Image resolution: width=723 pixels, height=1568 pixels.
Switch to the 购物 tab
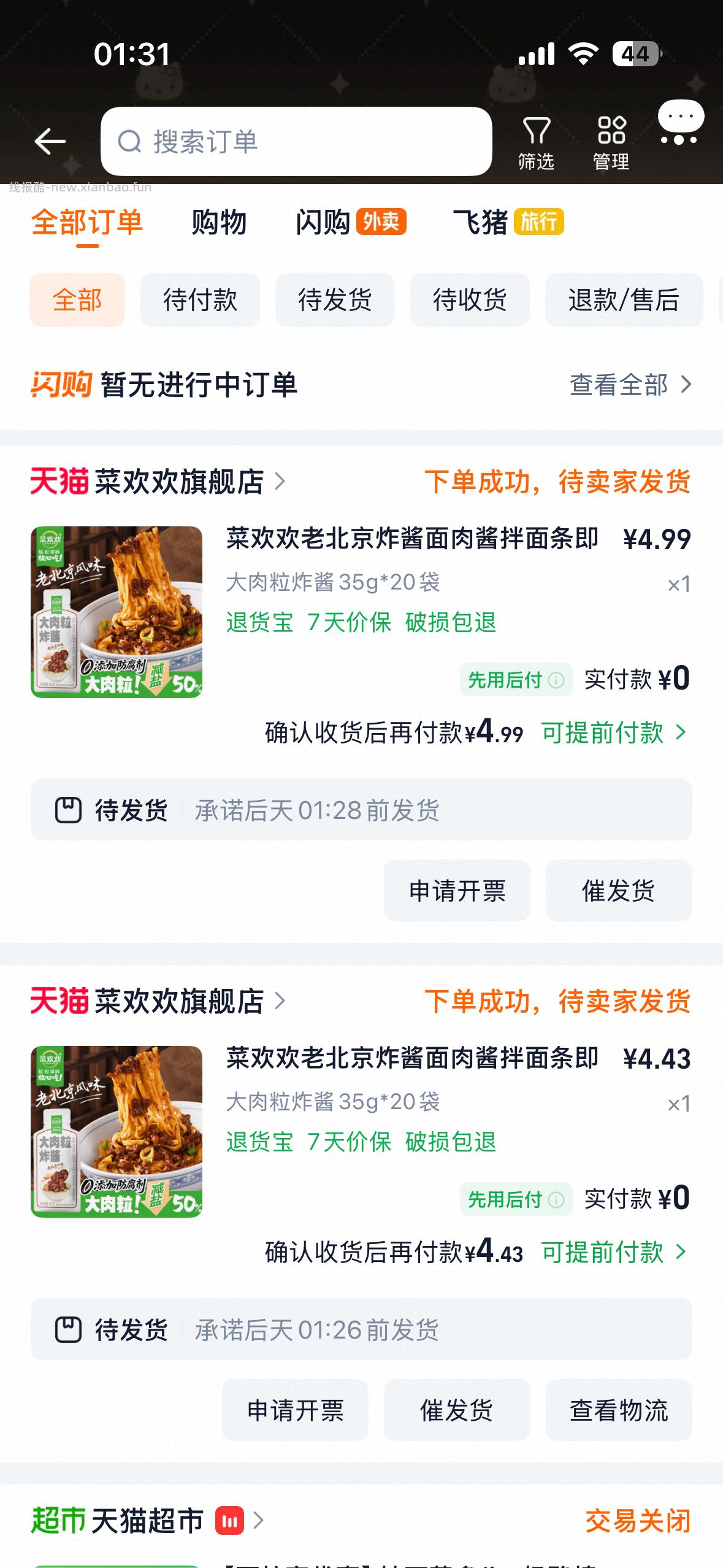[218, 224]
